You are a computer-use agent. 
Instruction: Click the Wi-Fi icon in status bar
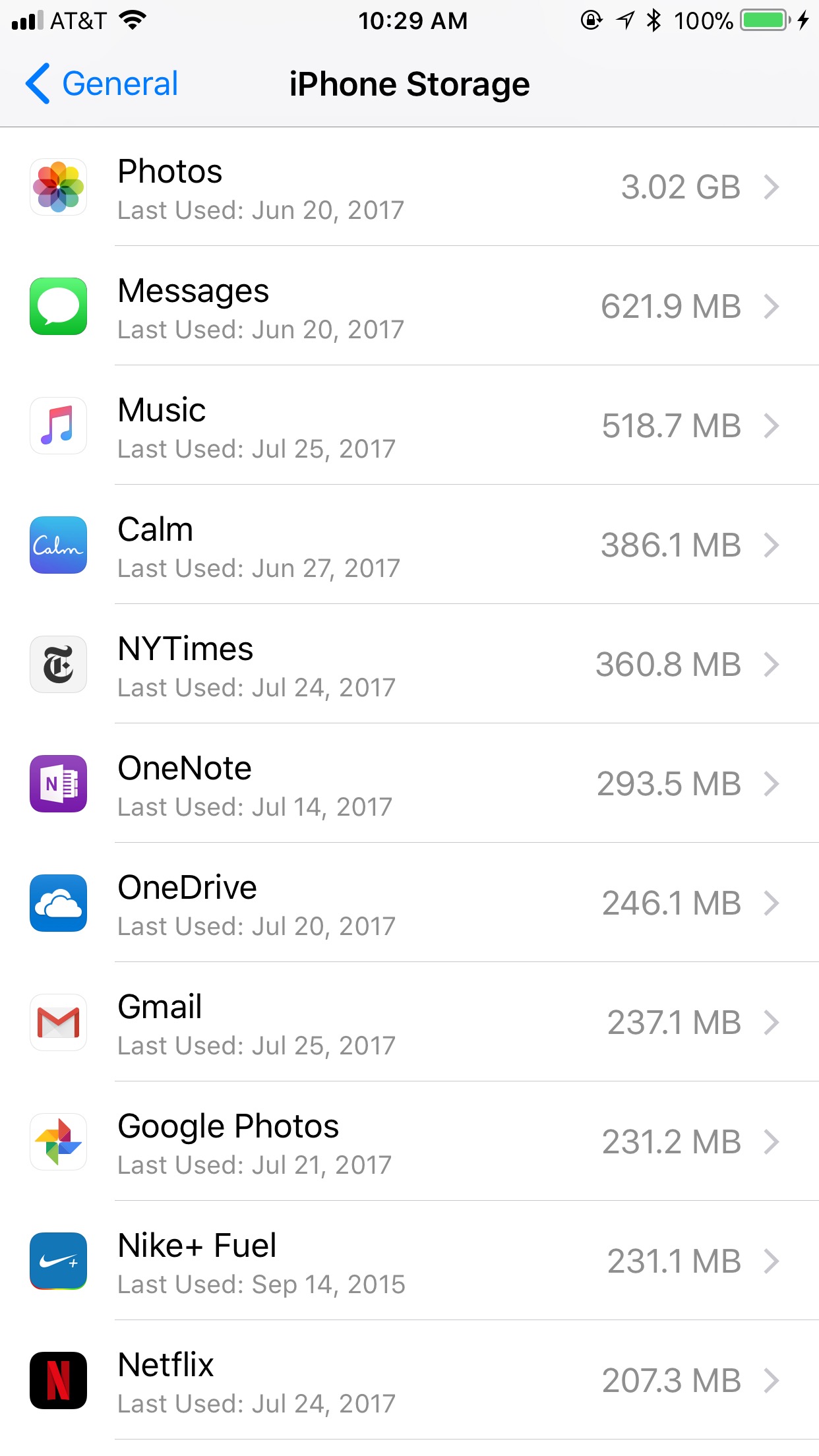131,20
